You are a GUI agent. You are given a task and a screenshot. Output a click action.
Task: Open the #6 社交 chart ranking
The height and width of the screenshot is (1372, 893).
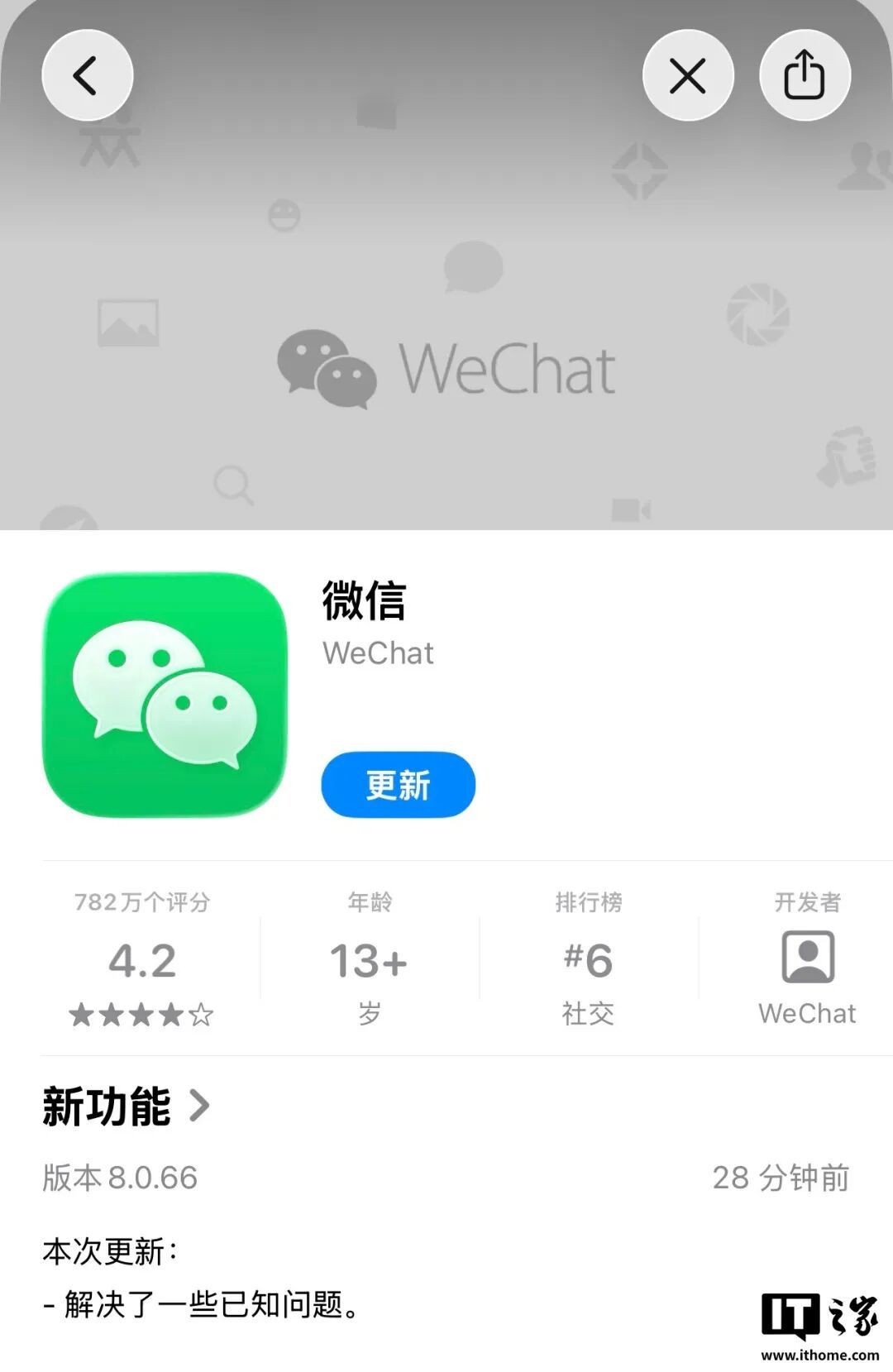[588, 959]
